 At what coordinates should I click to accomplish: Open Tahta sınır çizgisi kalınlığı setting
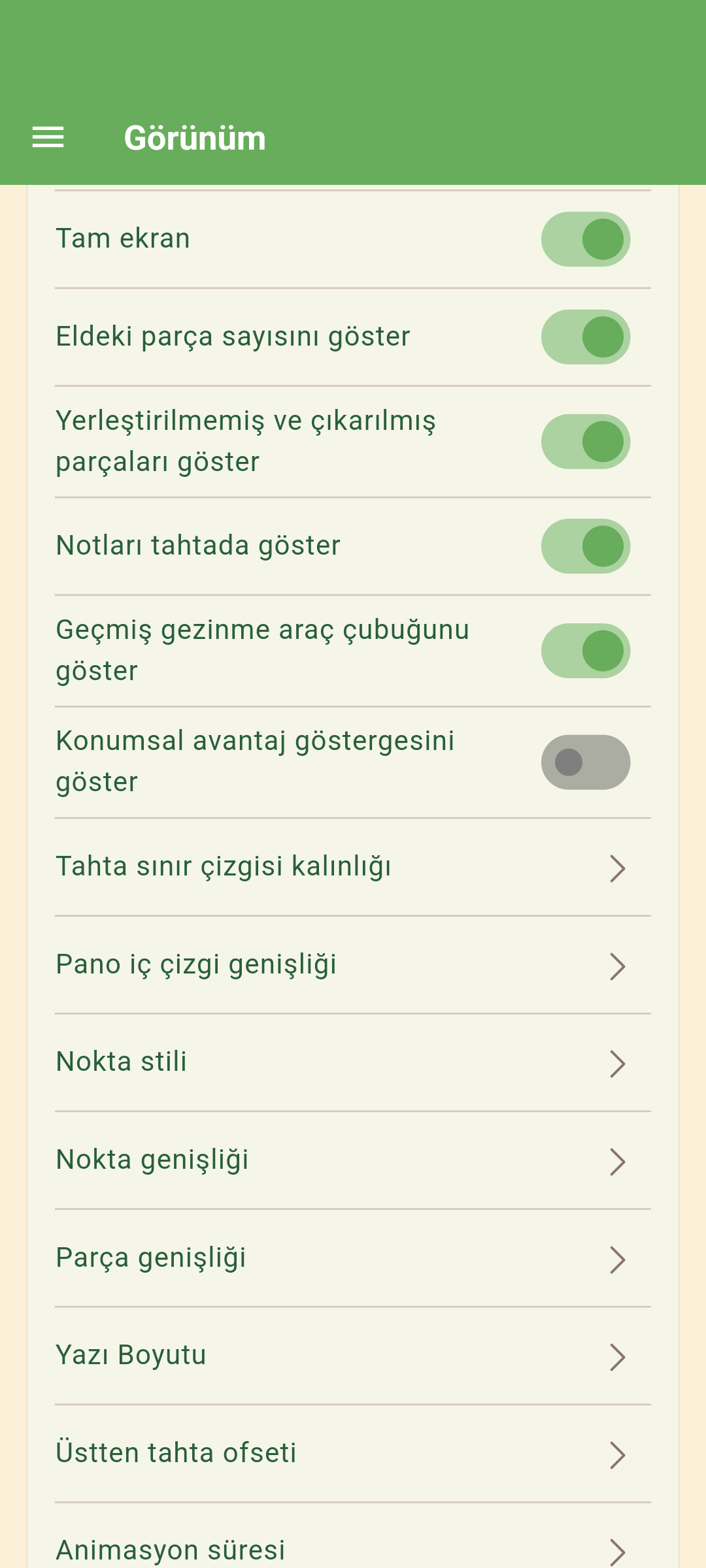click(x=353, y=867)
